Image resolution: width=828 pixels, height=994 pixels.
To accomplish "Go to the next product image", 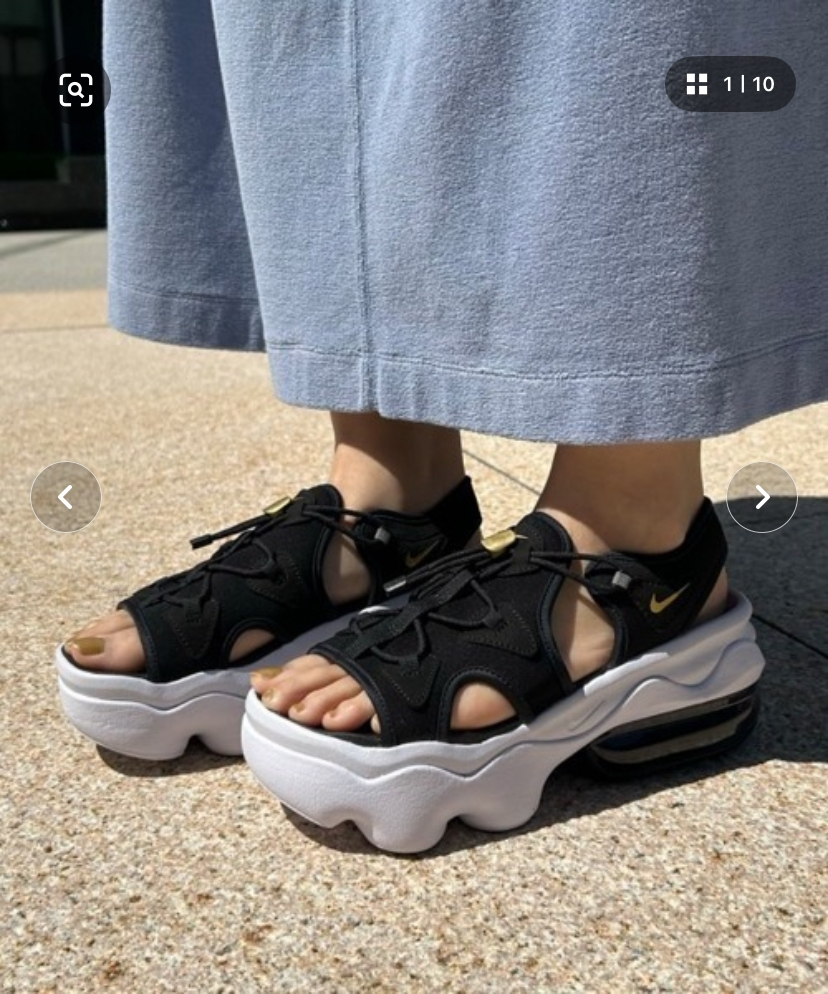I will (762, 497).
